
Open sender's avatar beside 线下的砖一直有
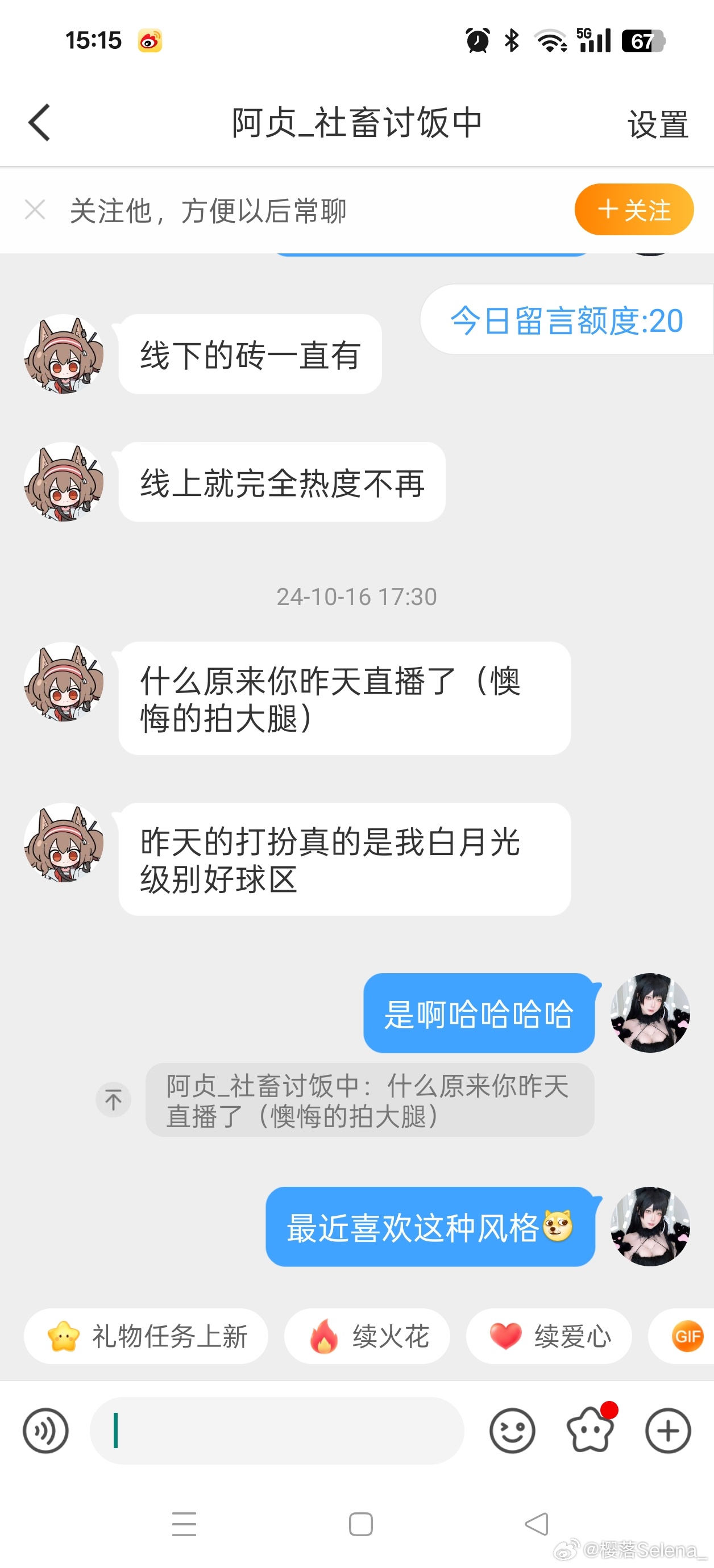point(63,353)
